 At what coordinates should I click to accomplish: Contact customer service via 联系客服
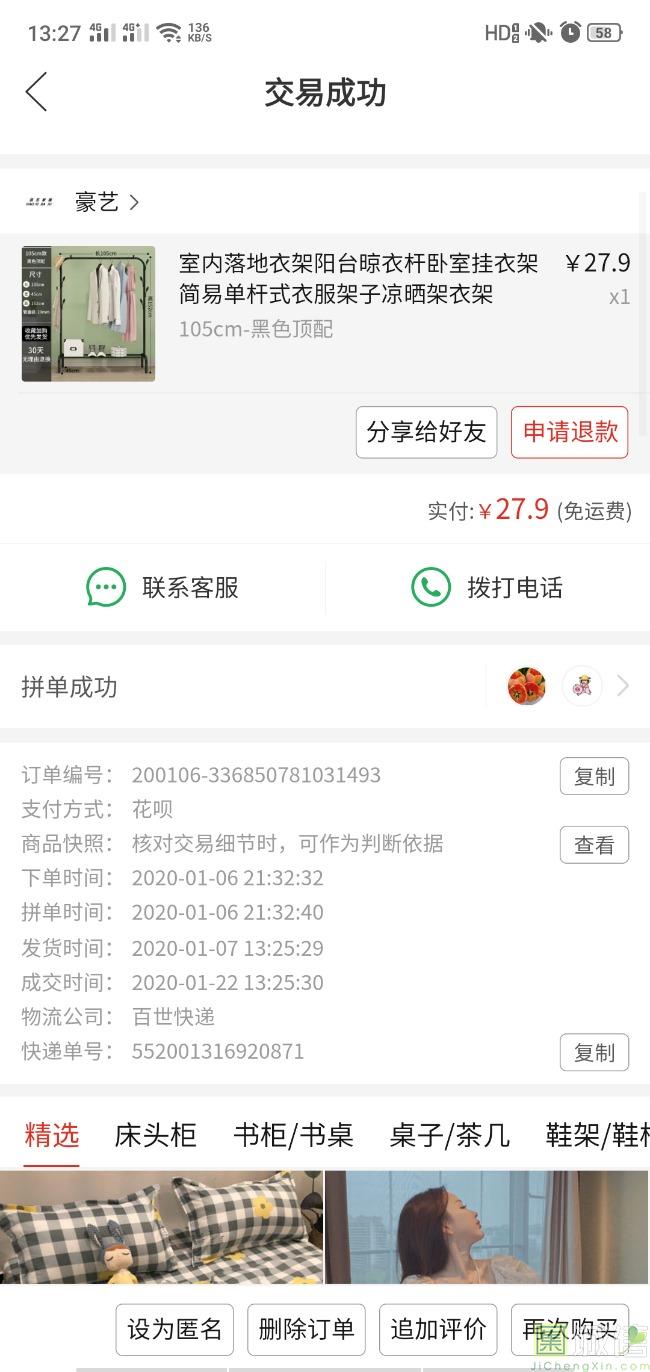pos(163,587)
